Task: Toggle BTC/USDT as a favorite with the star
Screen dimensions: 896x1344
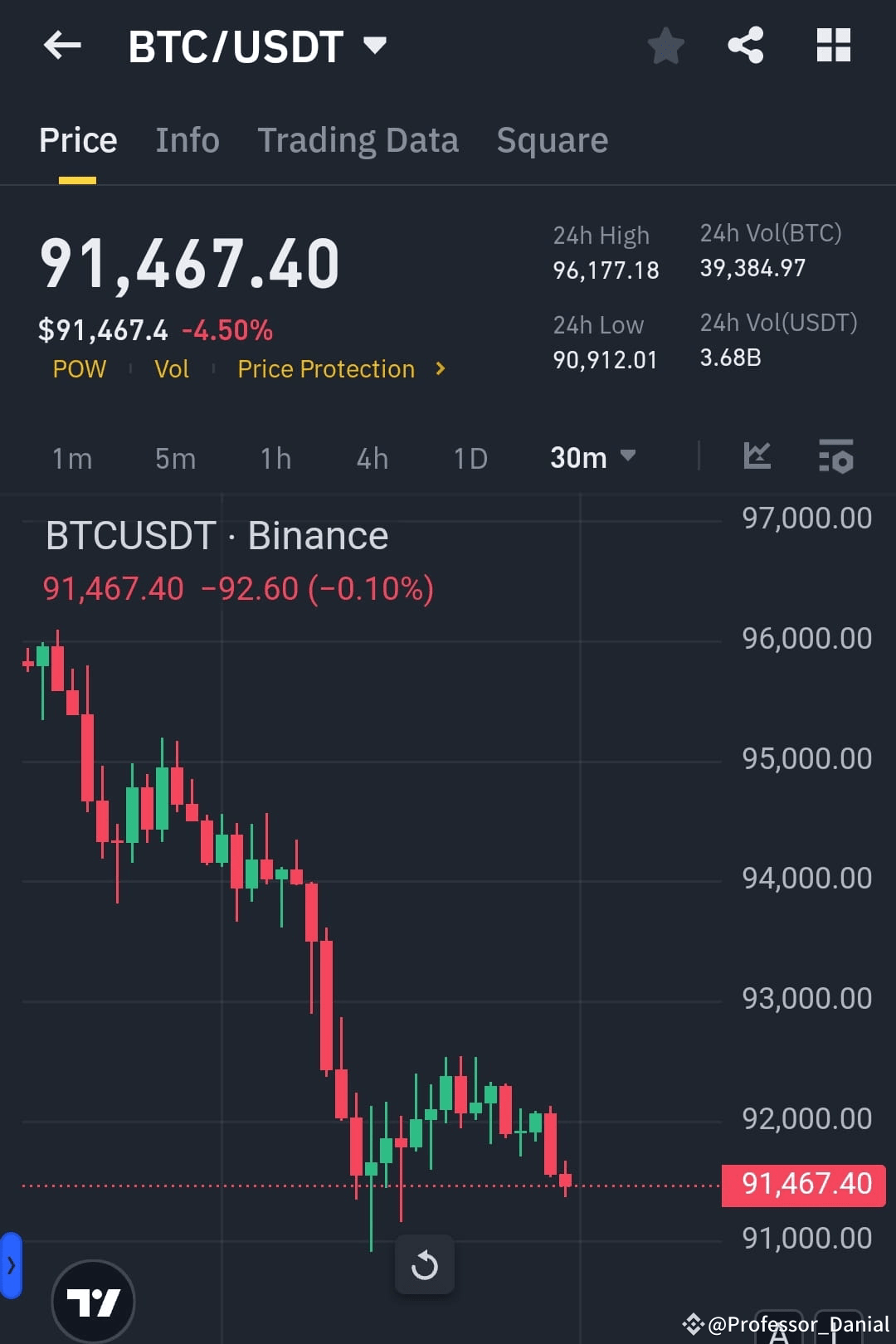Action: [x=665, y=47]
